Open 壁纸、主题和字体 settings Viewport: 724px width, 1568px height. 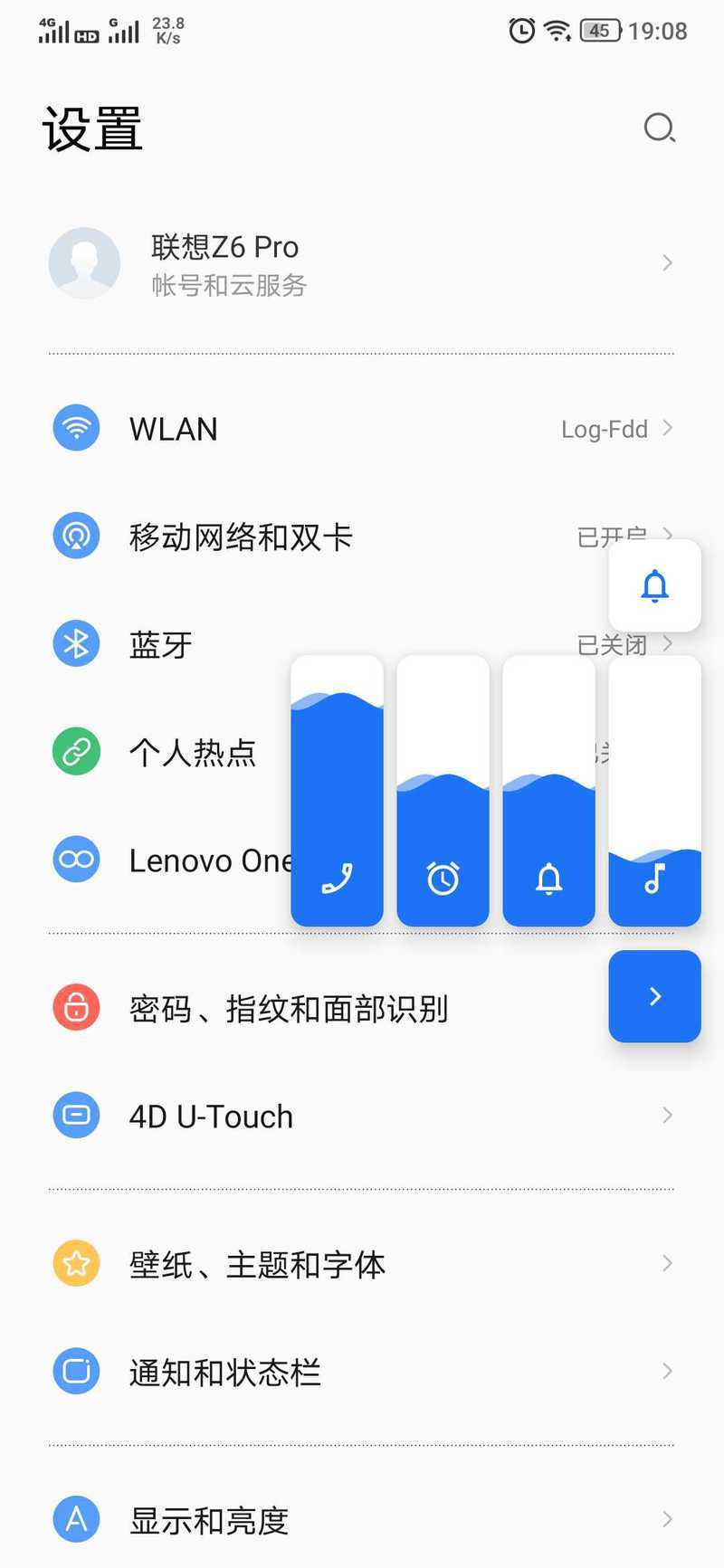[x=362, y=1264]
